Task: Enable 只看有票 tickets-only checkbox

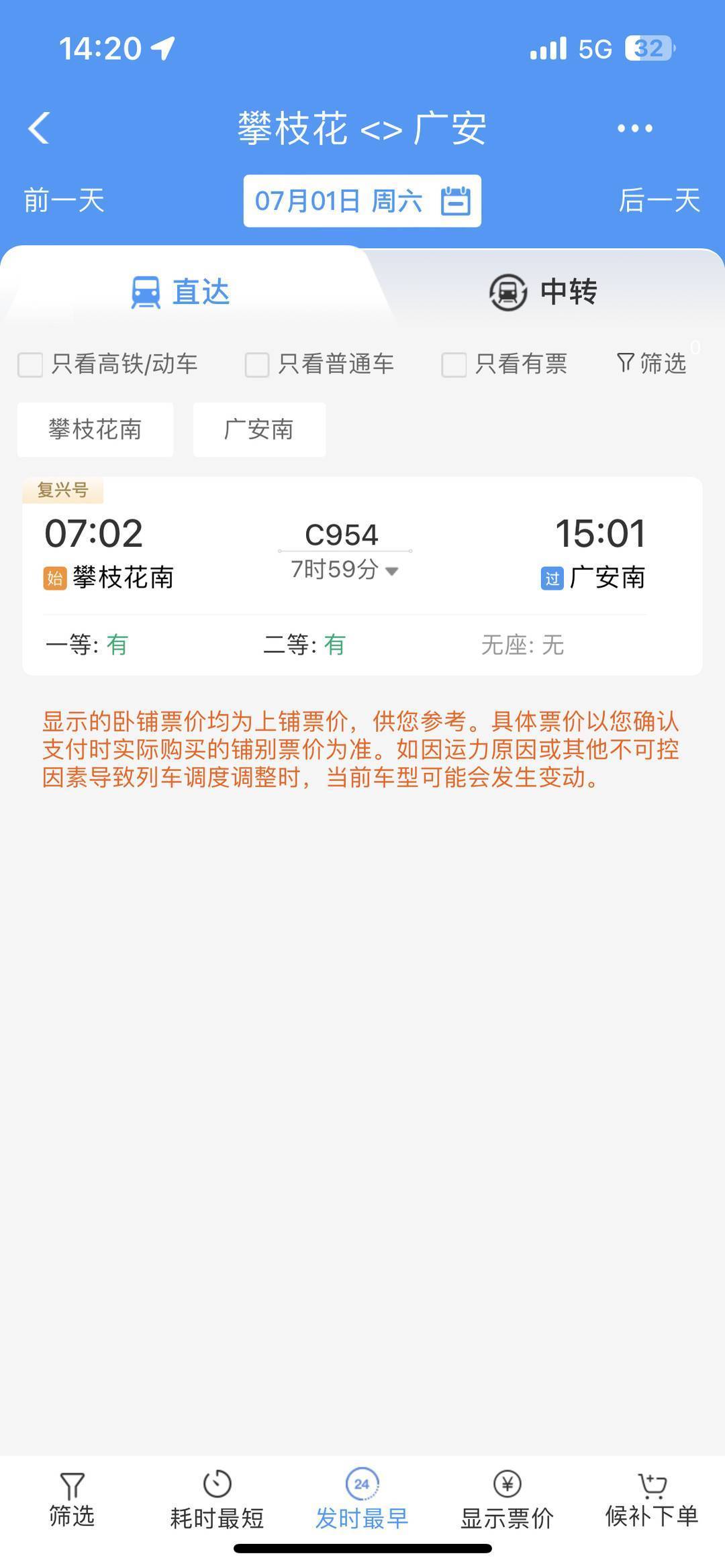Action: tap(454, 364)
